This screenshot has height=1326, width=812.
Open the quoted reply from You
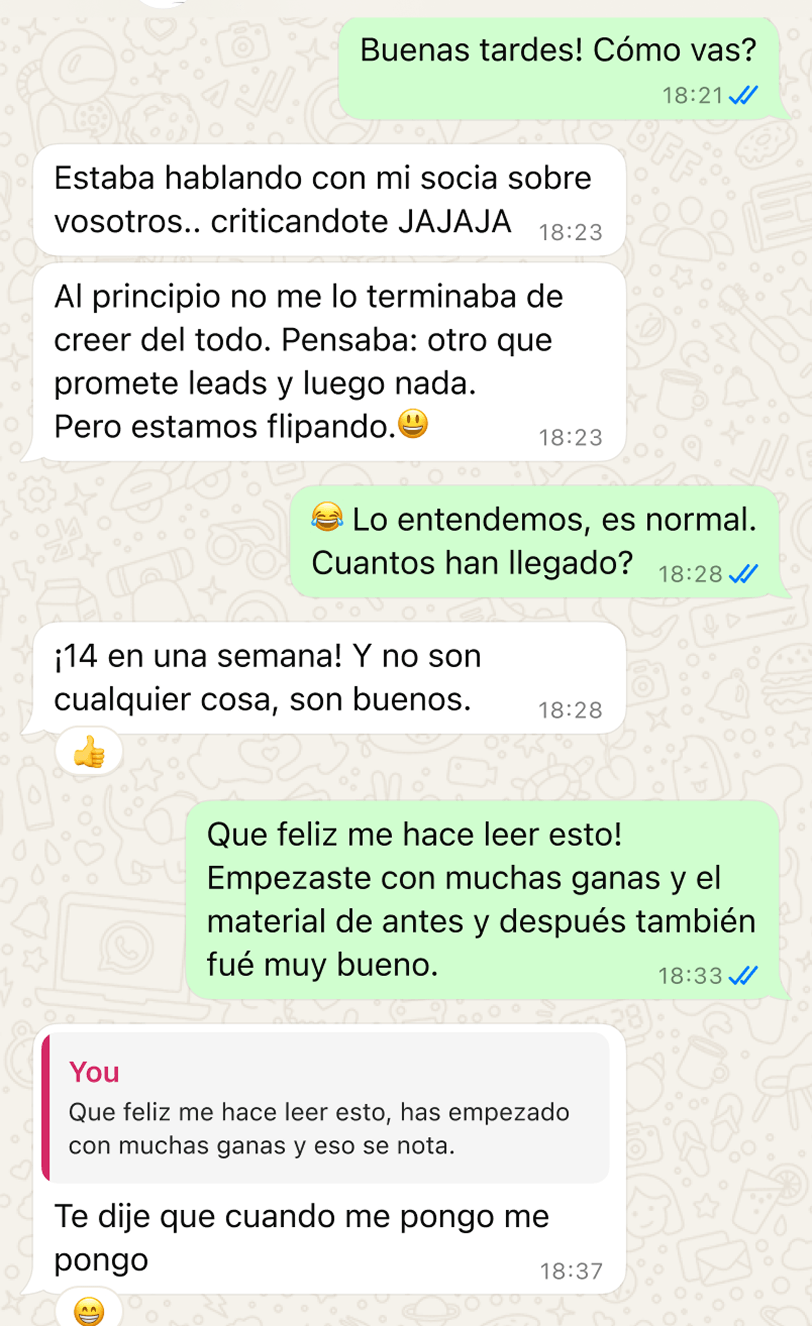[x=325, y=1108]
